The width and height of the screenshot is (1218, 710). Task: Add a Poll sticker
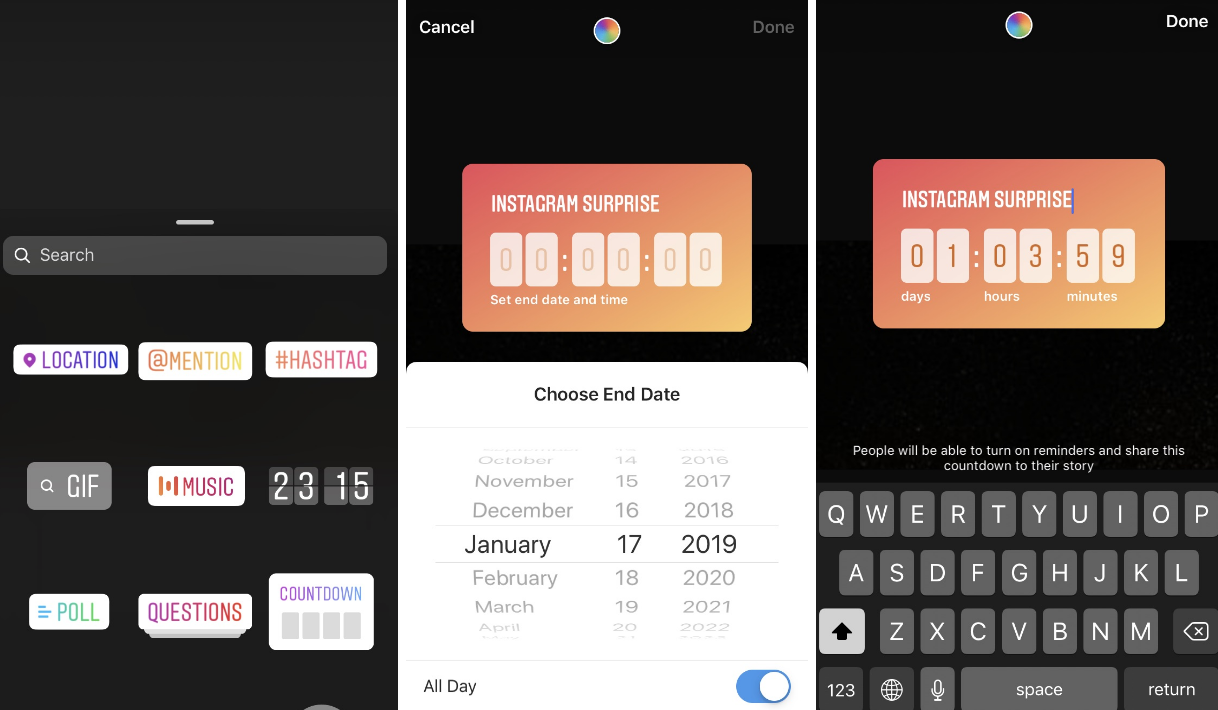(x=68, y=612)
